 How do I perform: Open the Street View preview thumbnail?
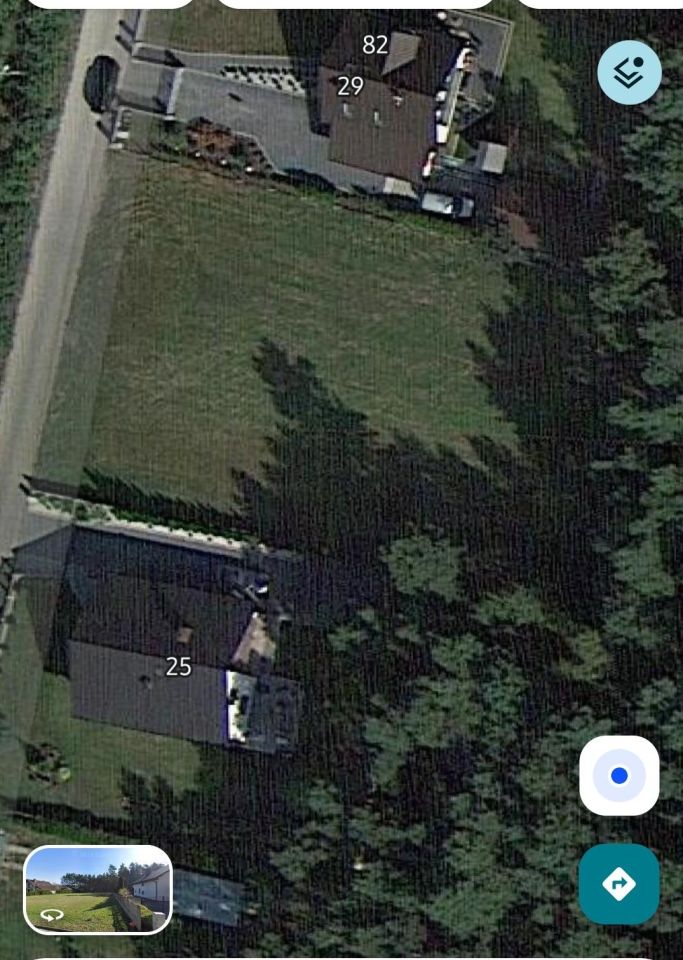98,889
